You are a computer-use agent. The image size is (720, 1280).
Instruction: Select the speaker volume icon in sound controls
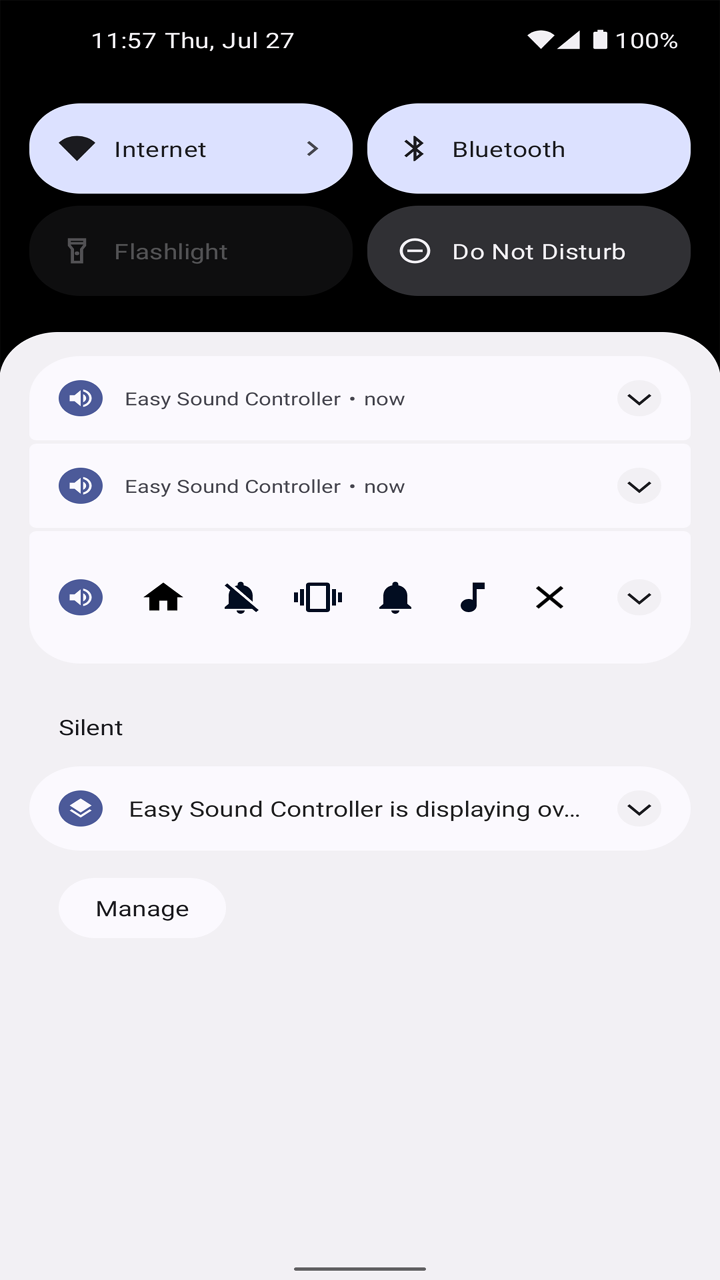[80, 597]
